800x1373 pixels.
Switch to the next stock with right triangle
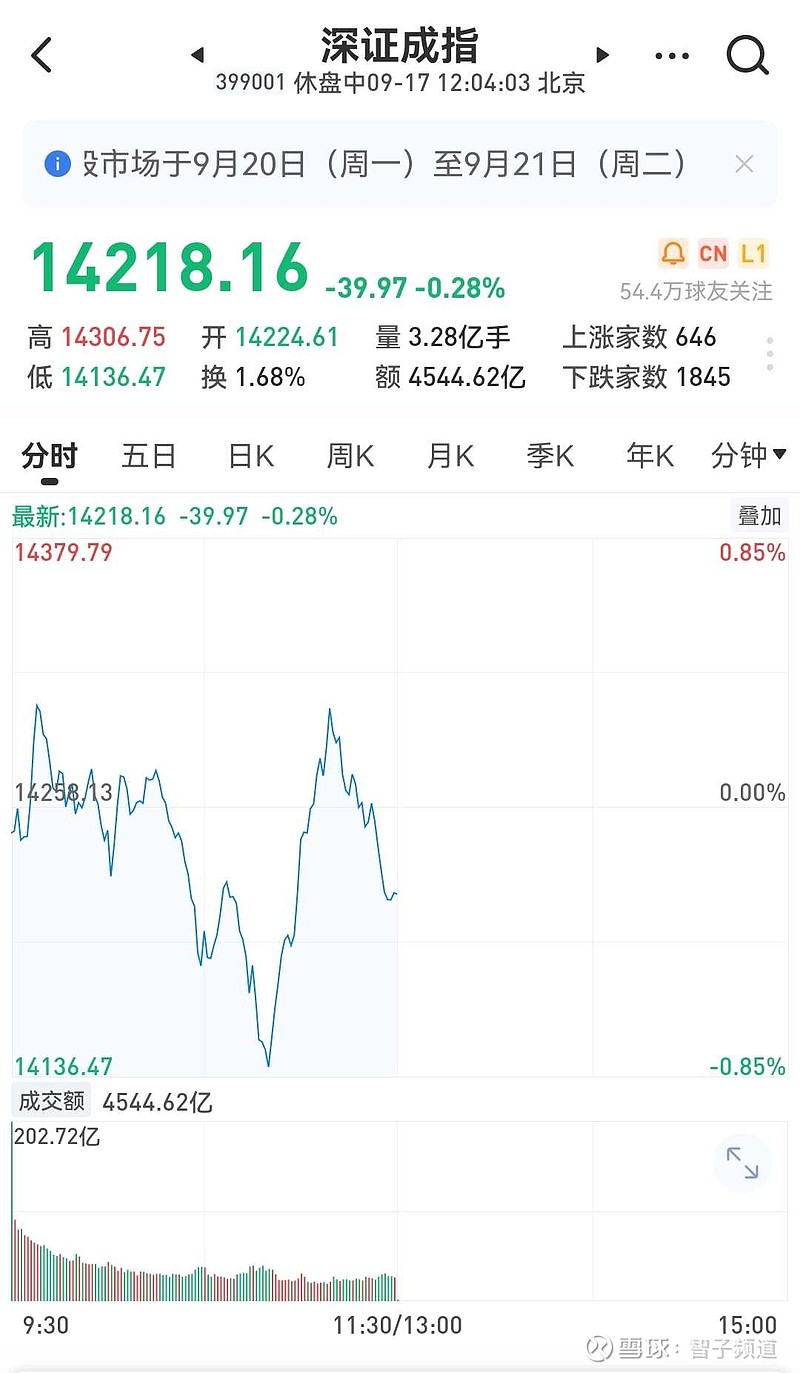pyautogui.click(x=602, y=55)
